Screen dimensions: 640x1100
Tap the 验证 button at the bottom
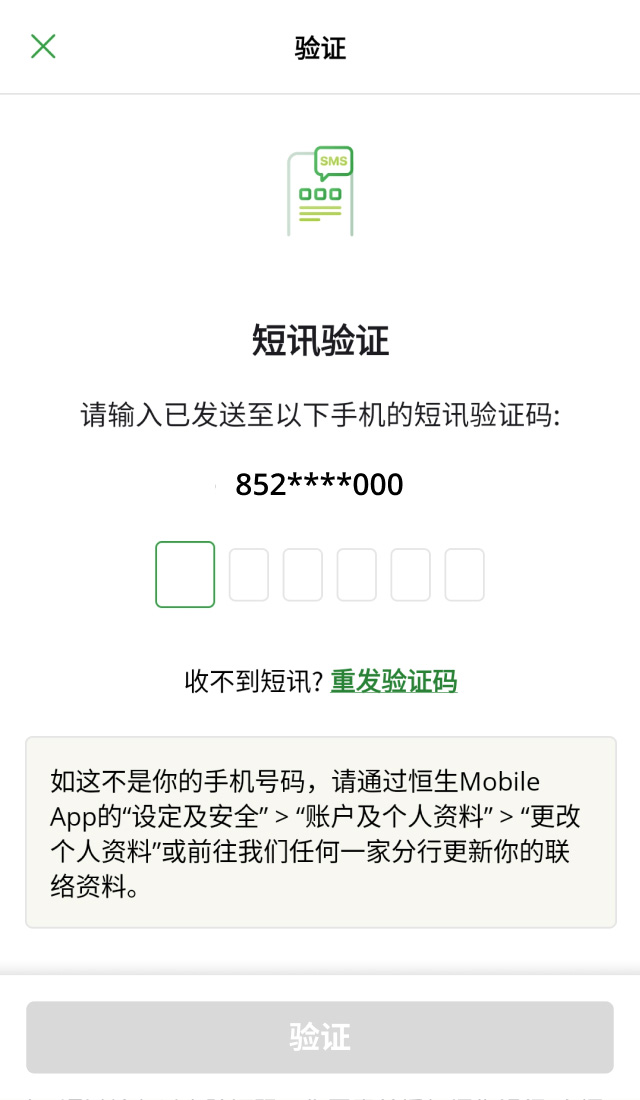click(320, 1037)
